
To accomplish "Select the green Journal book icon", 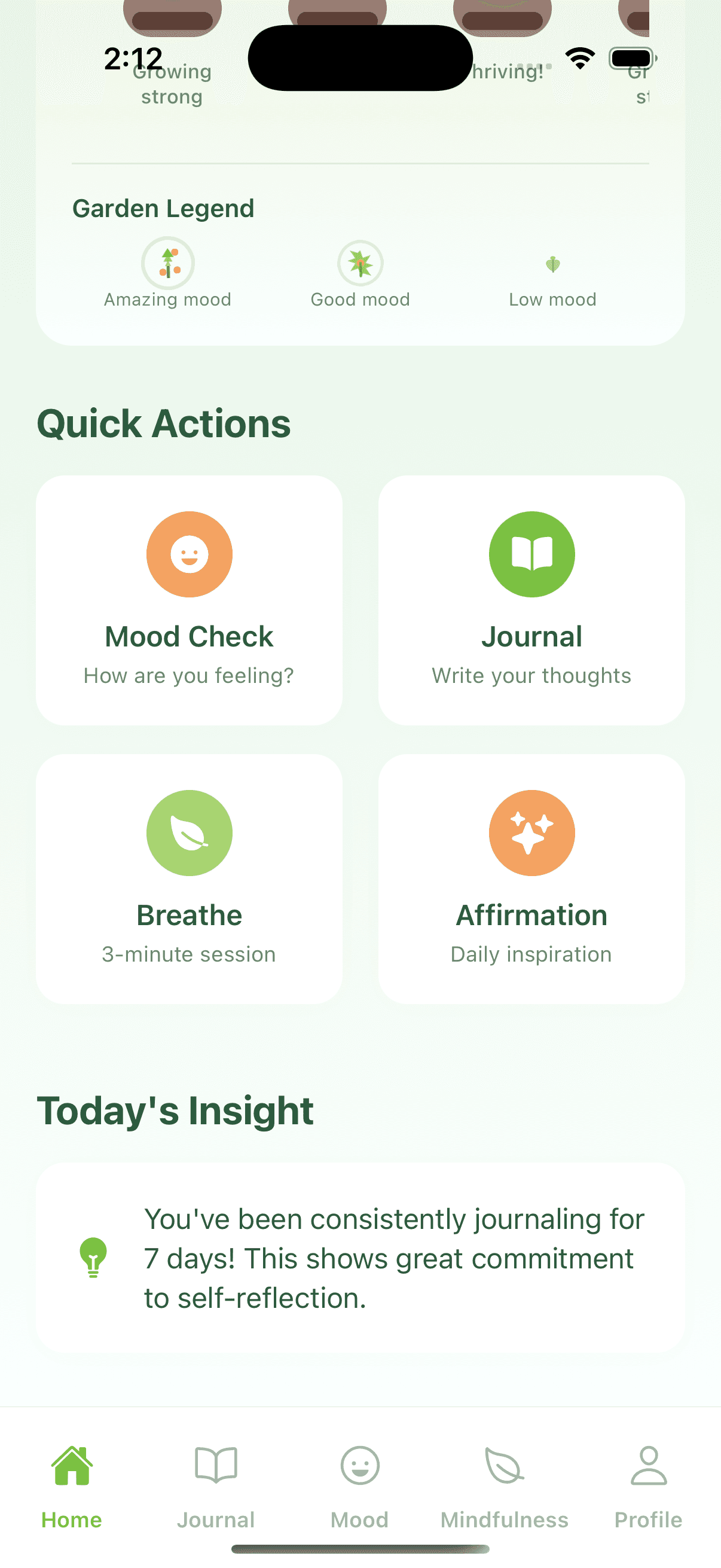I will click(x=531, y=554).
